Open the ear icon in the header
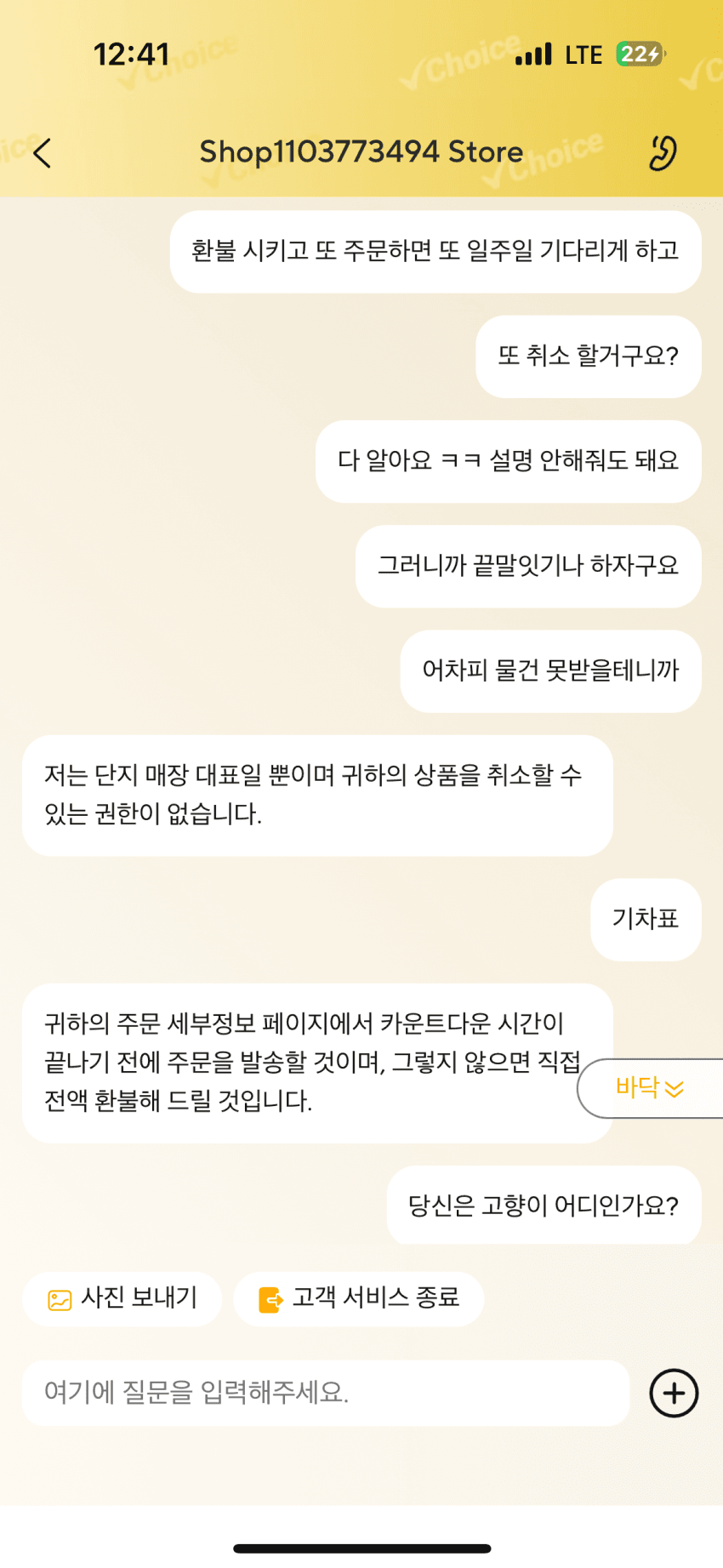The height and width of the screenshot is (1568, 723). 663,153
